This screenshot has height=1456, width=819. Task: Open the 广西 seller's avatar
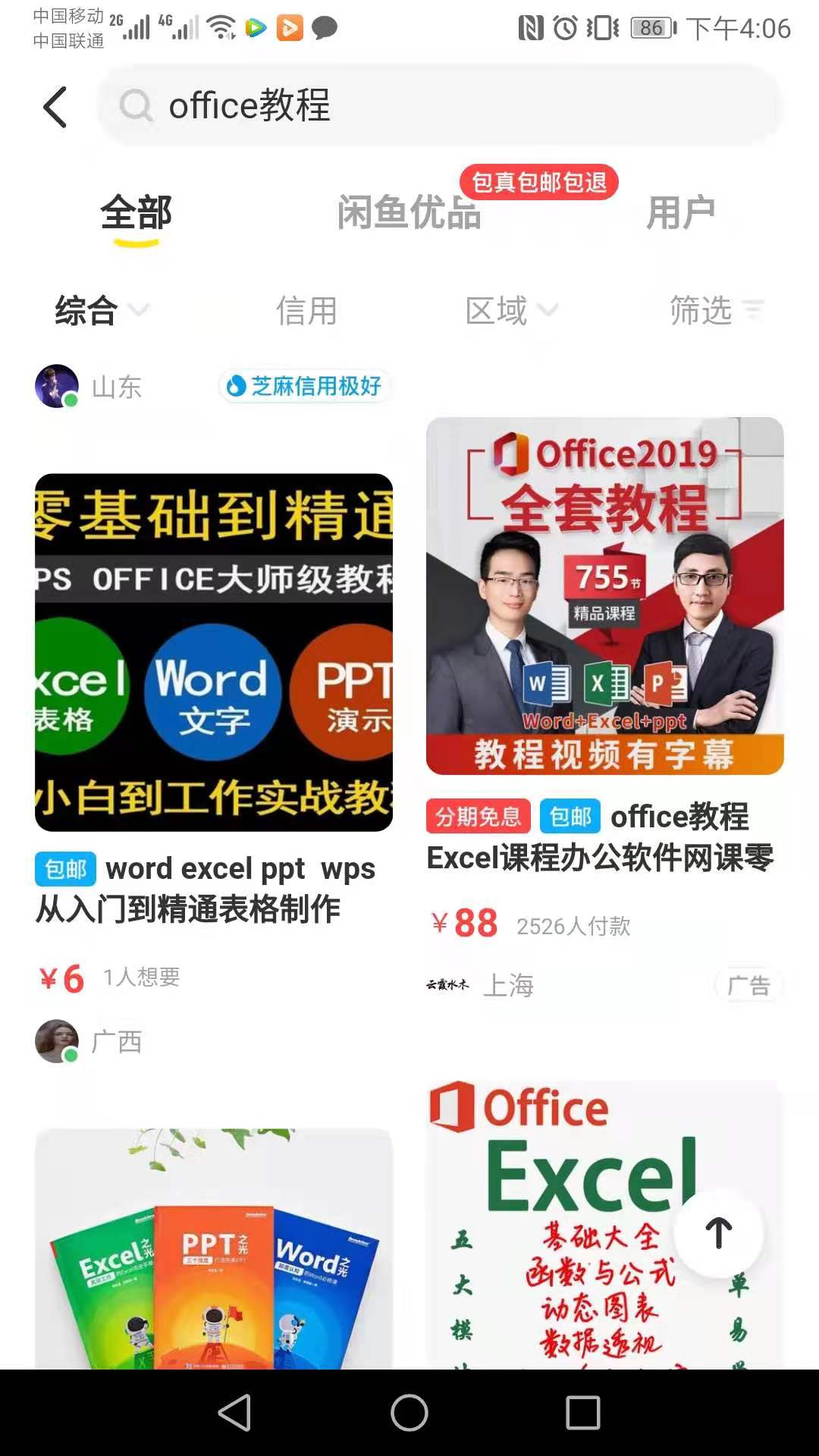pos(57,1041)
